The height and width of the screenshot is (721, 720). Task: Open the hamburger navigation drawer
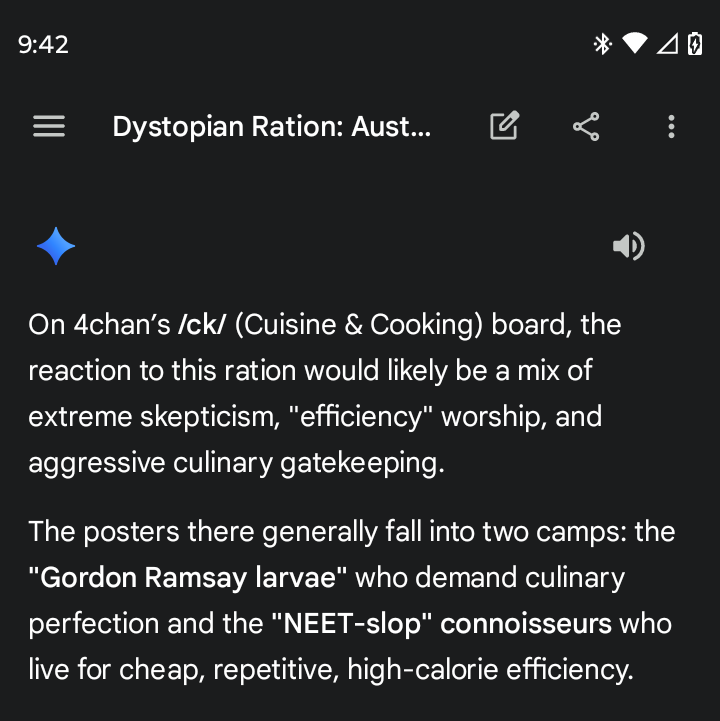click(49, 126)
